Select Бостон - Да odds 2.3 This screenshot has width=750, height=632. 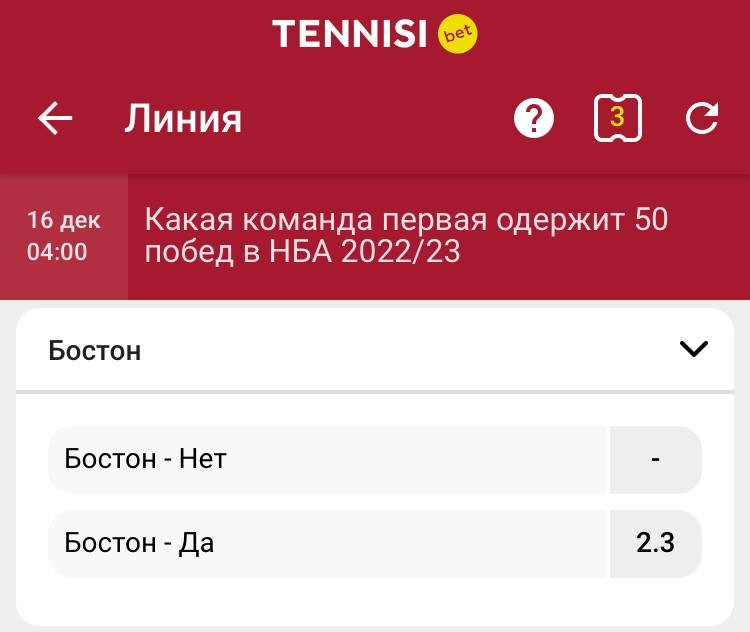(655, 543)
